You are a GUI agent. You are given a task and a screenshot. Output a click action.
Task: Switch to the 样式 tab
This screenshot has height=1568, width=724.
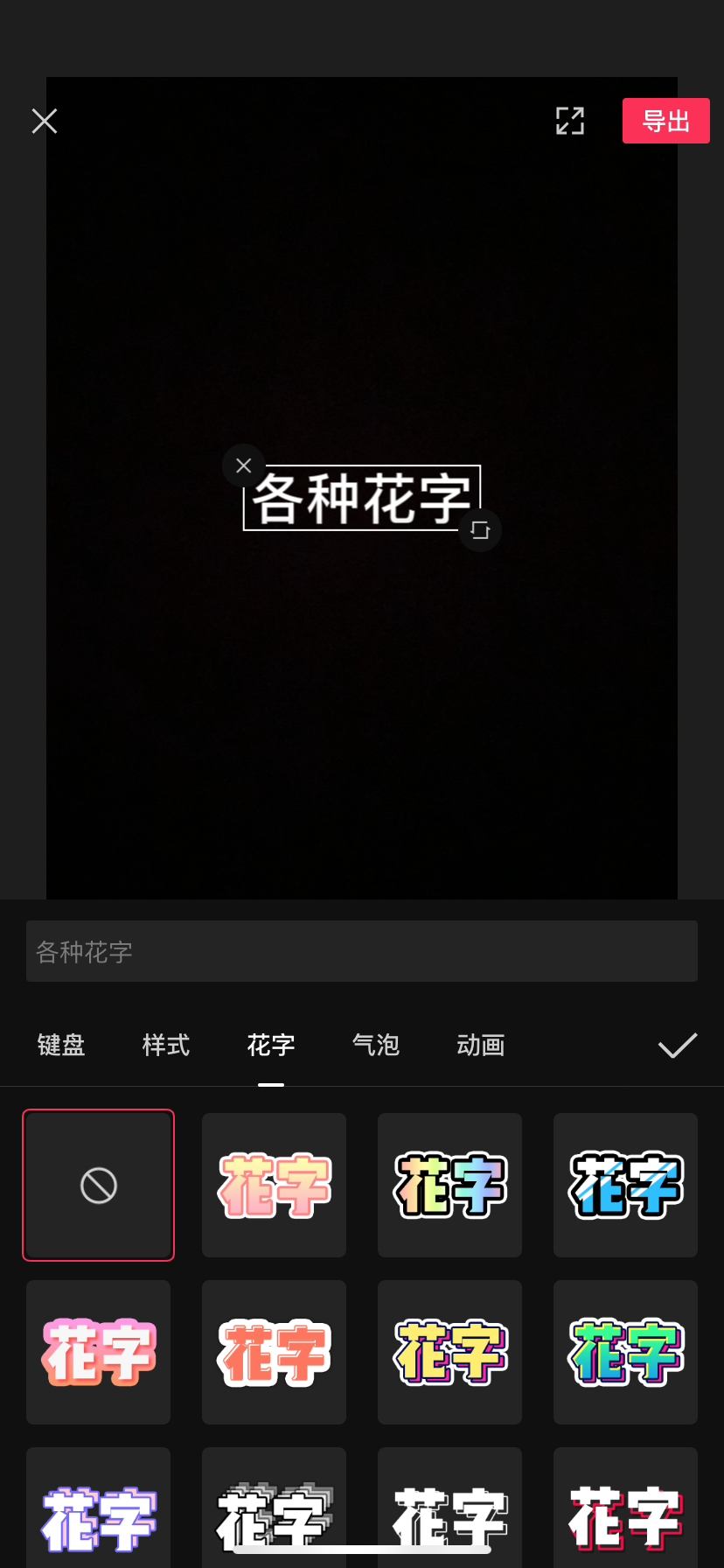point(166,1045)
